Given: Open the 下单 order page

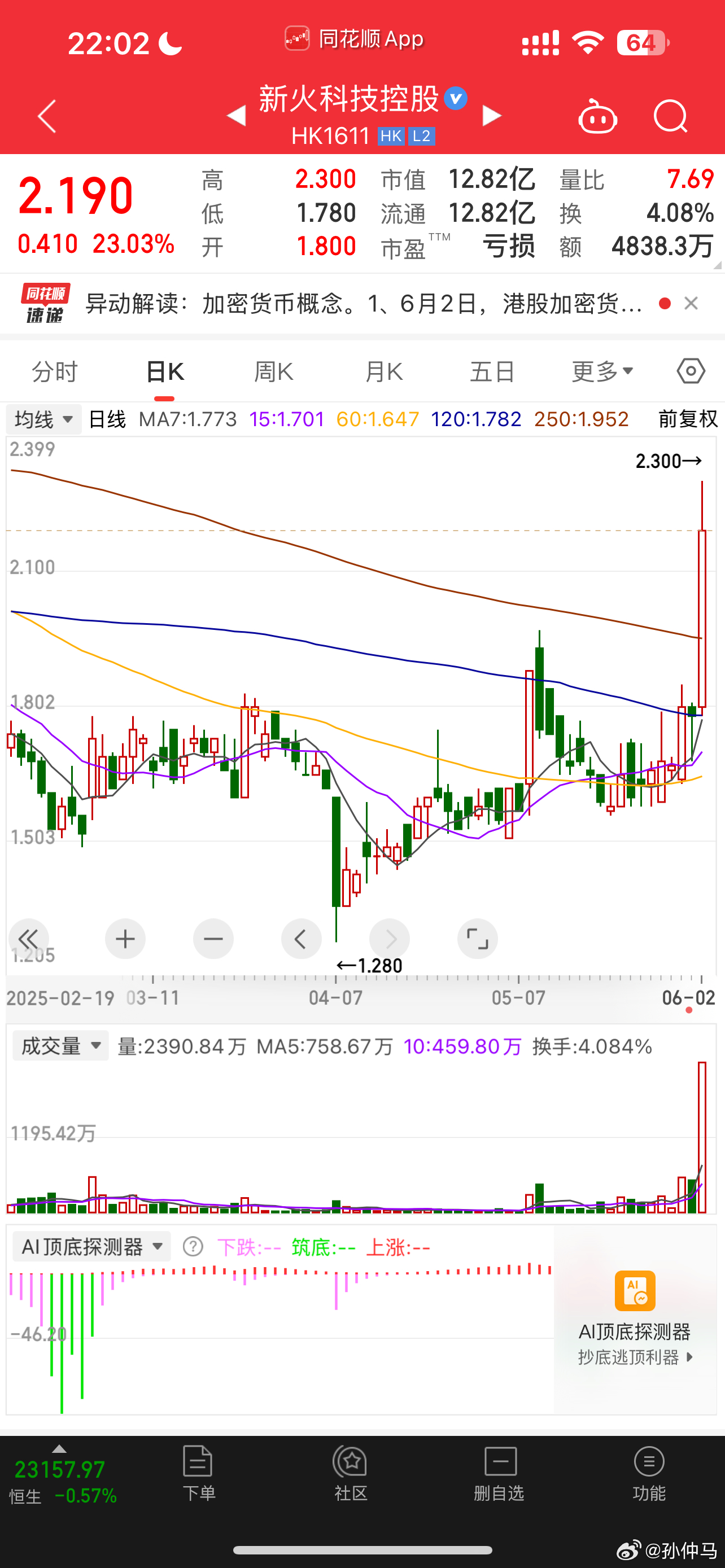Looking at the screenshot, I should tap(198, 1474).
